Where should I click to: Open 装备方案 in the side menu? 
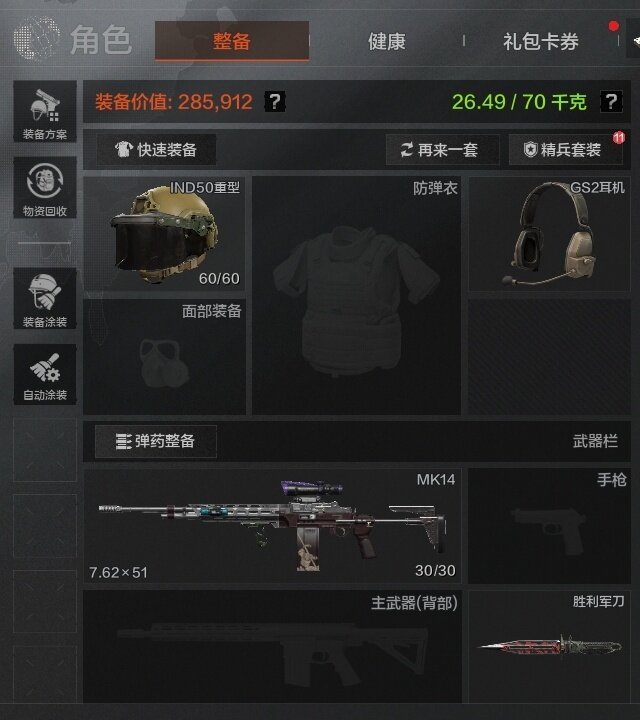point(45,112)
